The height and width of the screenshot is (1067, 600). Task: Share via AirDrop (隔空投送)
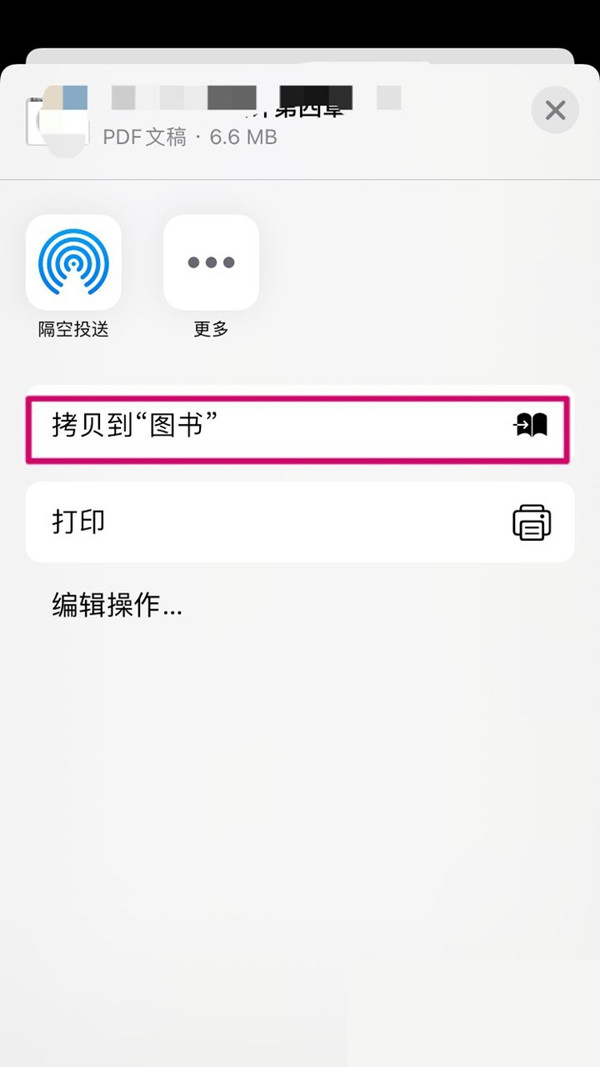pos(73,262)
